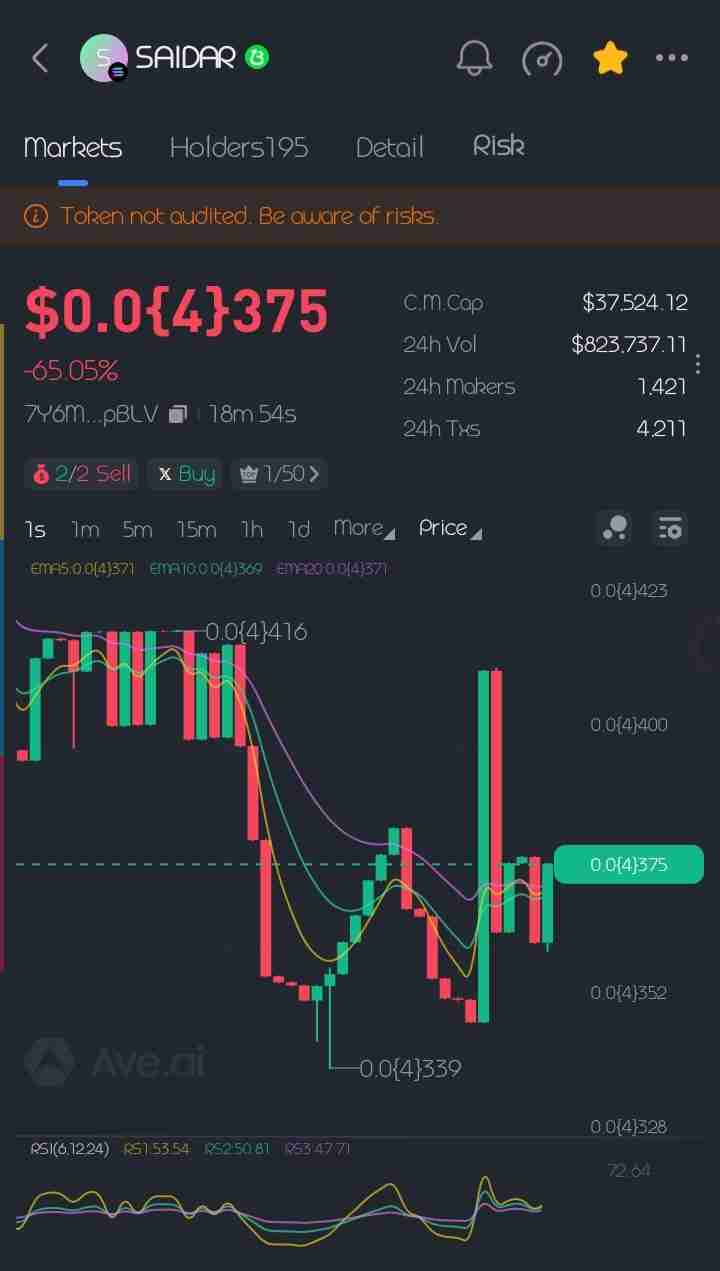Show the 1d chart interval
The width and height of the screenshot is (720, 1271).
(x=298, y=529)
